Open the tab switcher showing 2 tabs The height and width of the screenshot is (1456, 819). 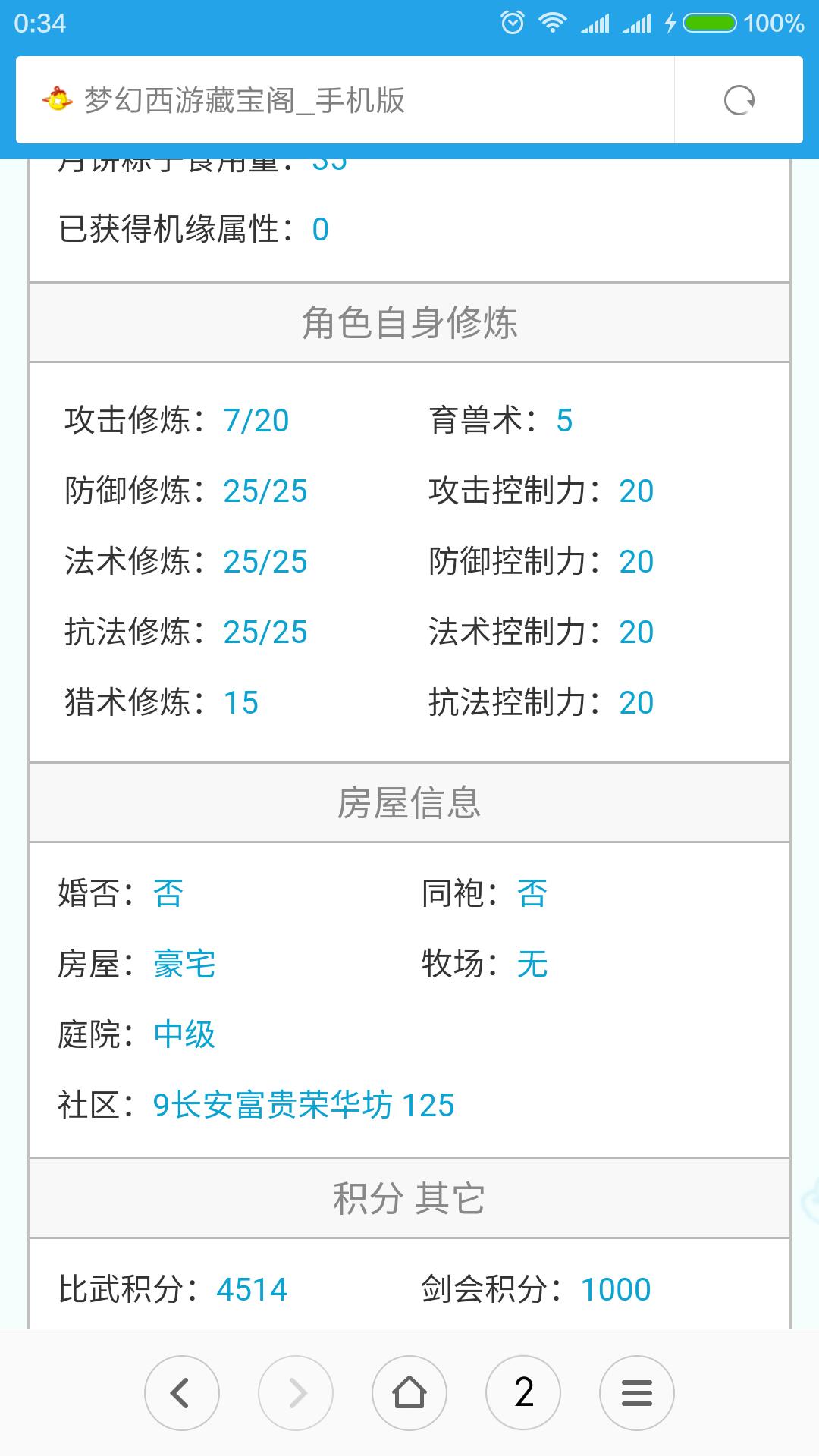pyautogui.click(x=523, y=1393)
